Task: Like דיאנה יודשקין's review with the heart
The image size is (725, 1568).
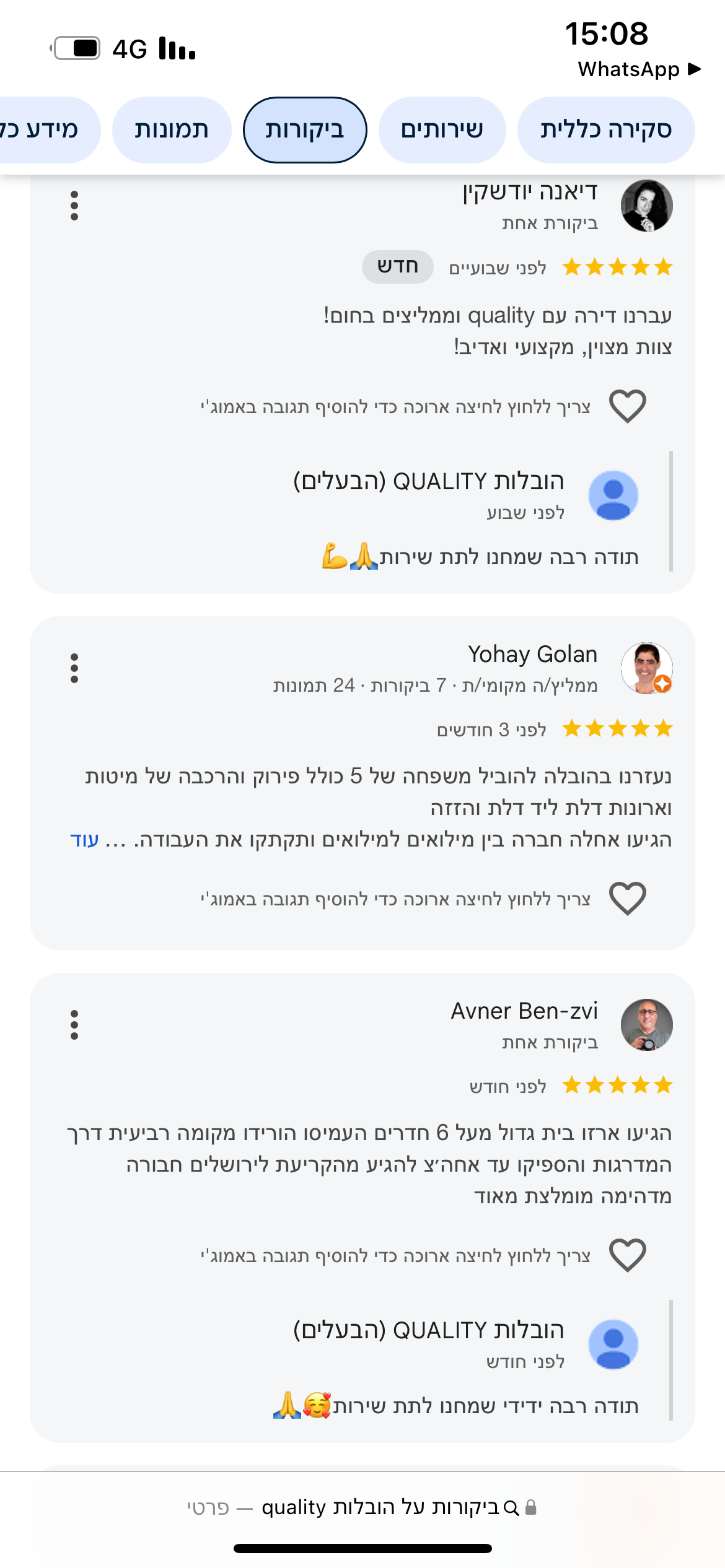Action: coord(628,406)
